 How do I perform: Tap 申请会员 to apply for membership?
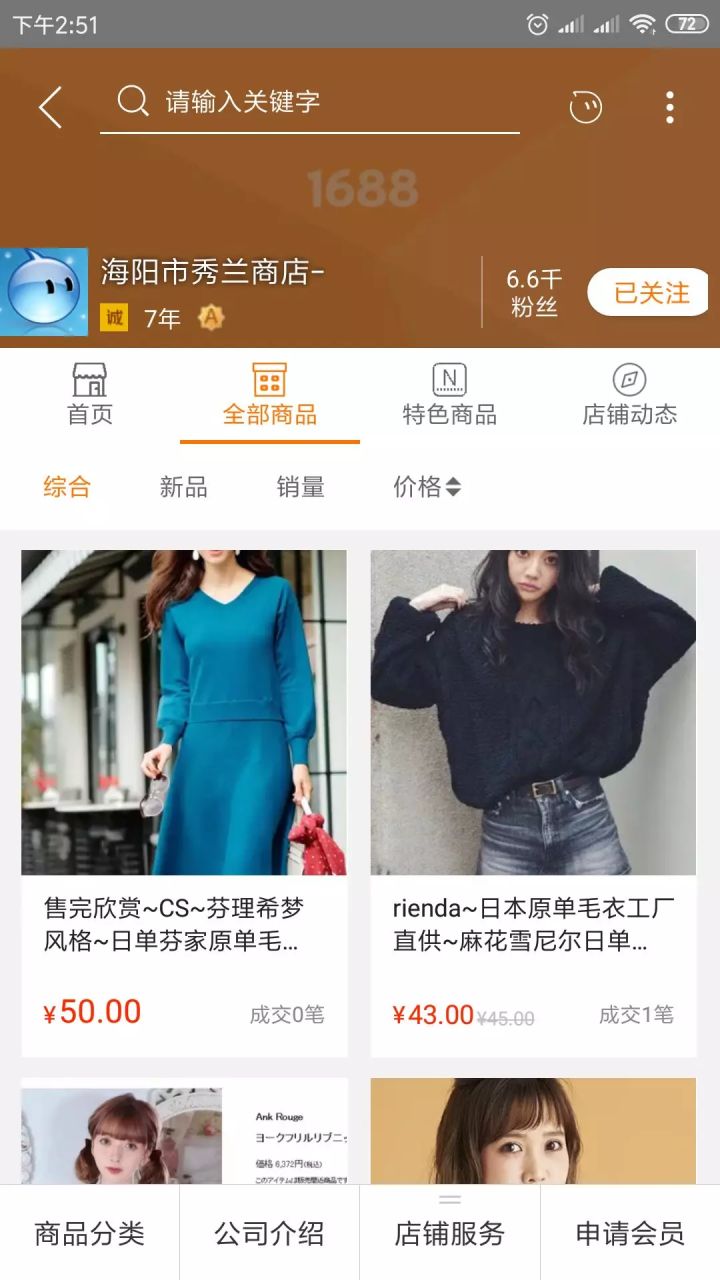(629, 1236)
